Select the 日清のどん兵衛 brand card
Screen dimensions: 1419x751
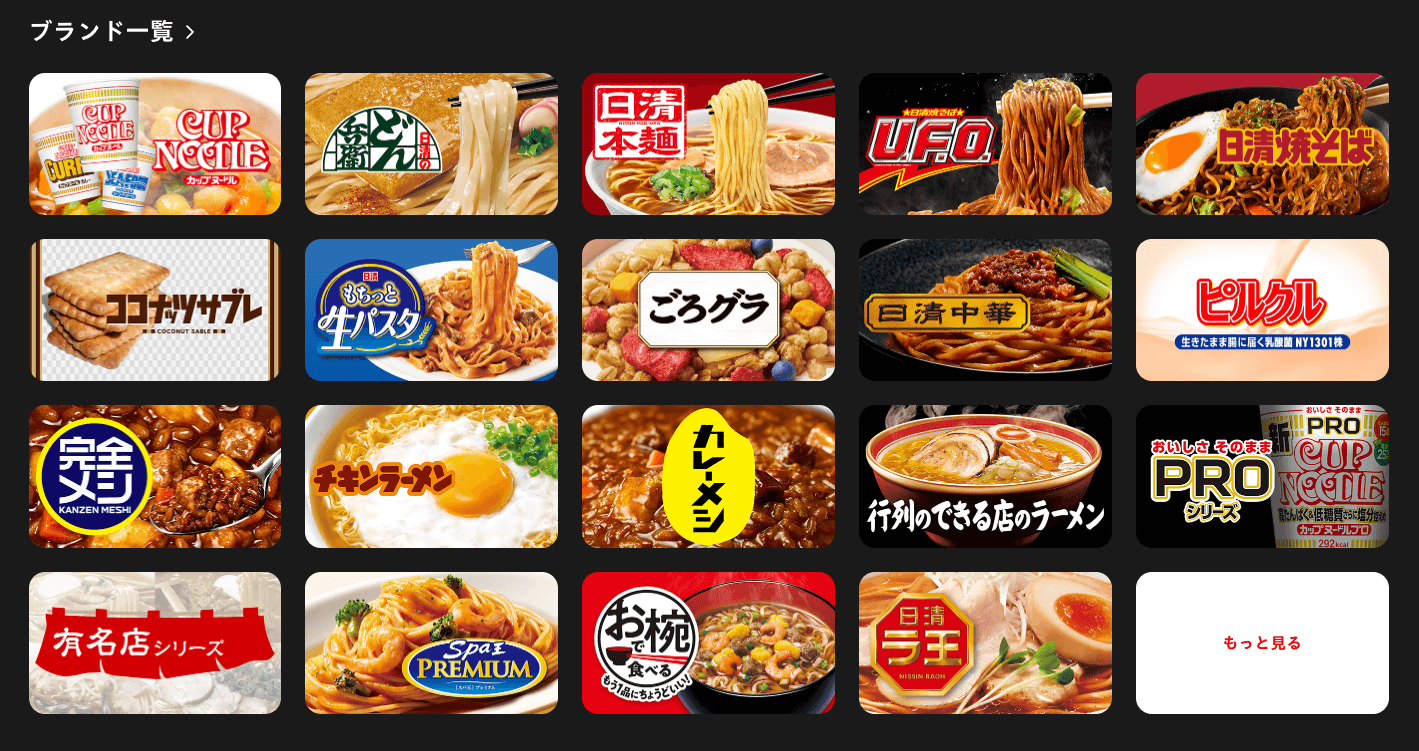coord(431,144)
